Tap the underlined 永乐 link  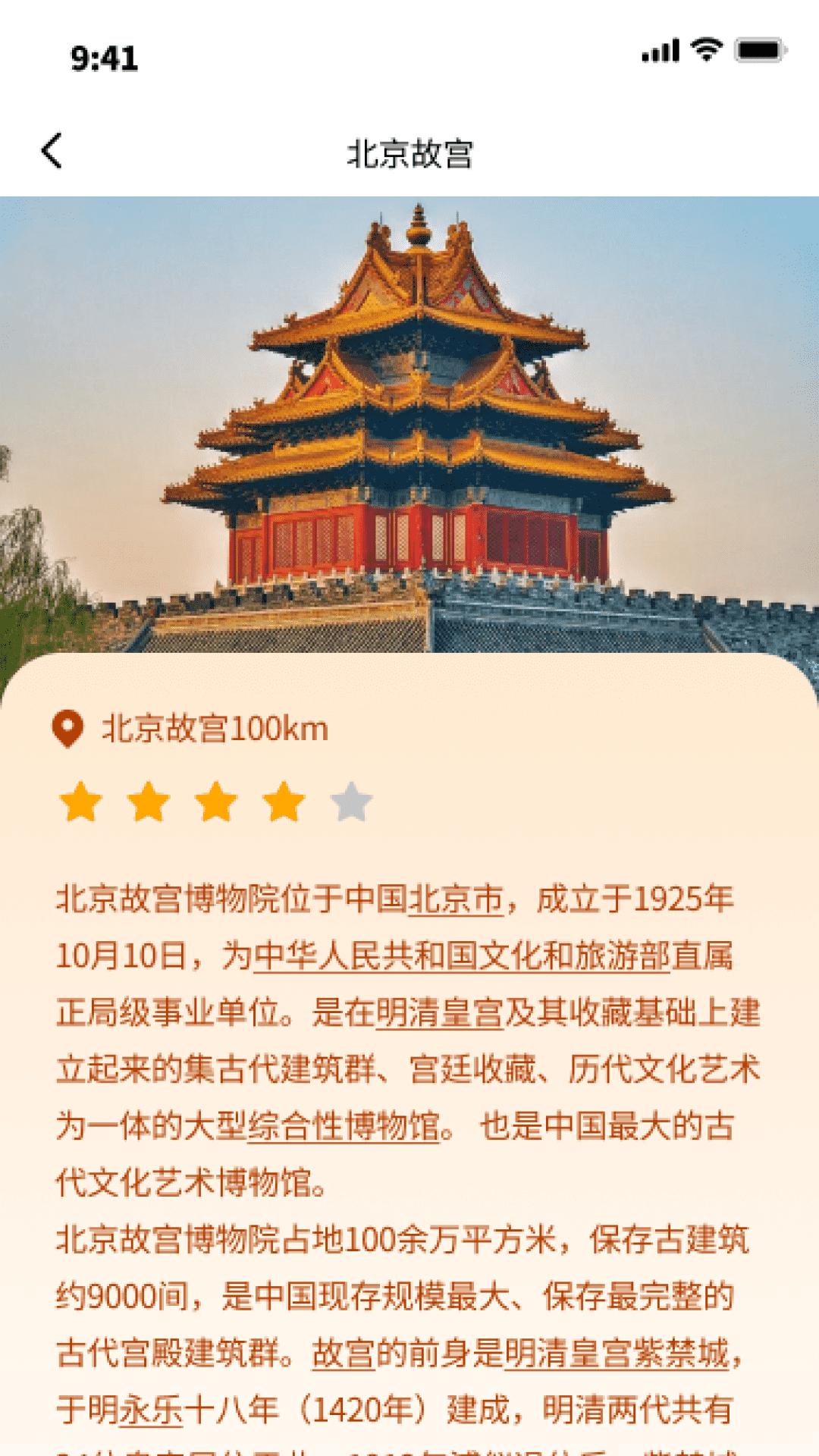(x=151, y=1410)
